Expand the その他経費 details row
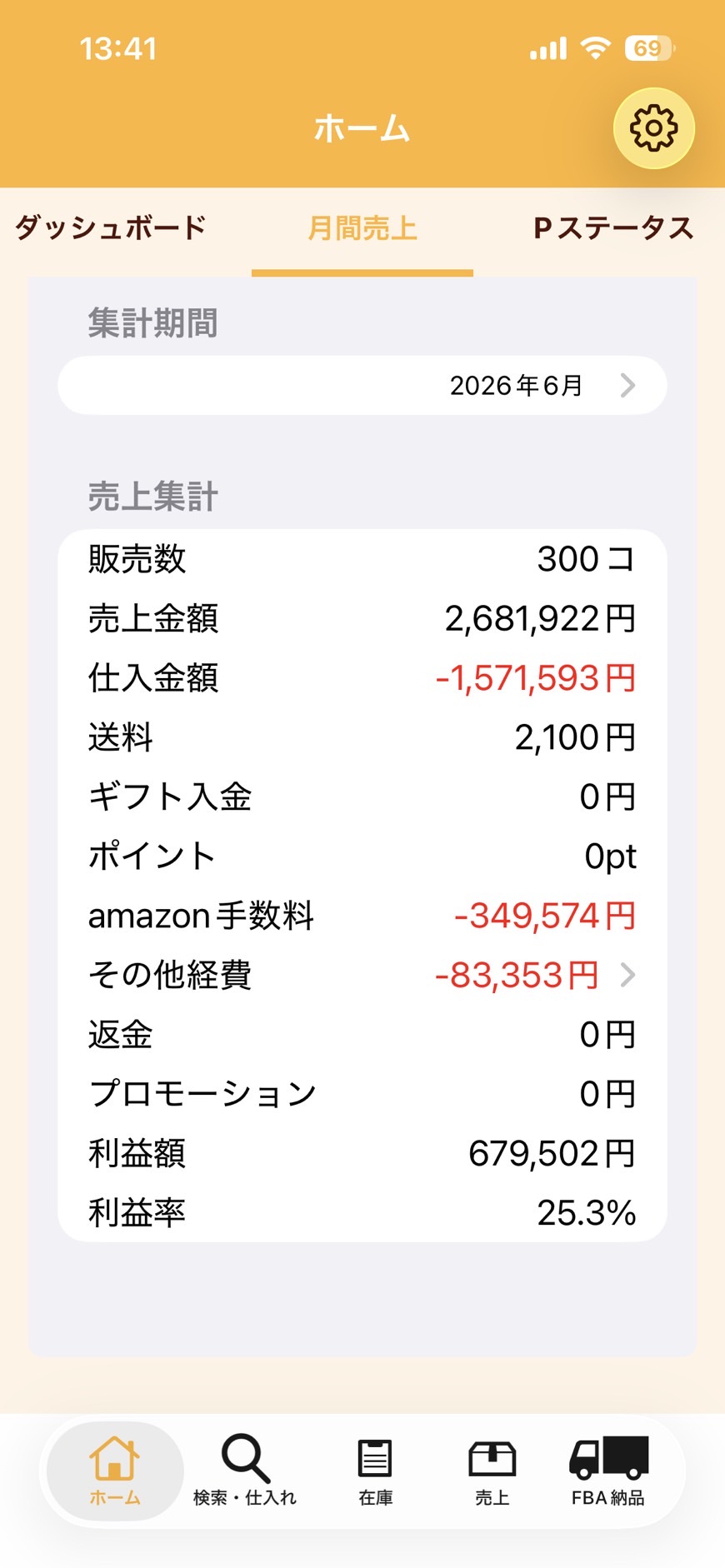The image size is (725, 1568). pyautogui.click(x=362, y=975)
